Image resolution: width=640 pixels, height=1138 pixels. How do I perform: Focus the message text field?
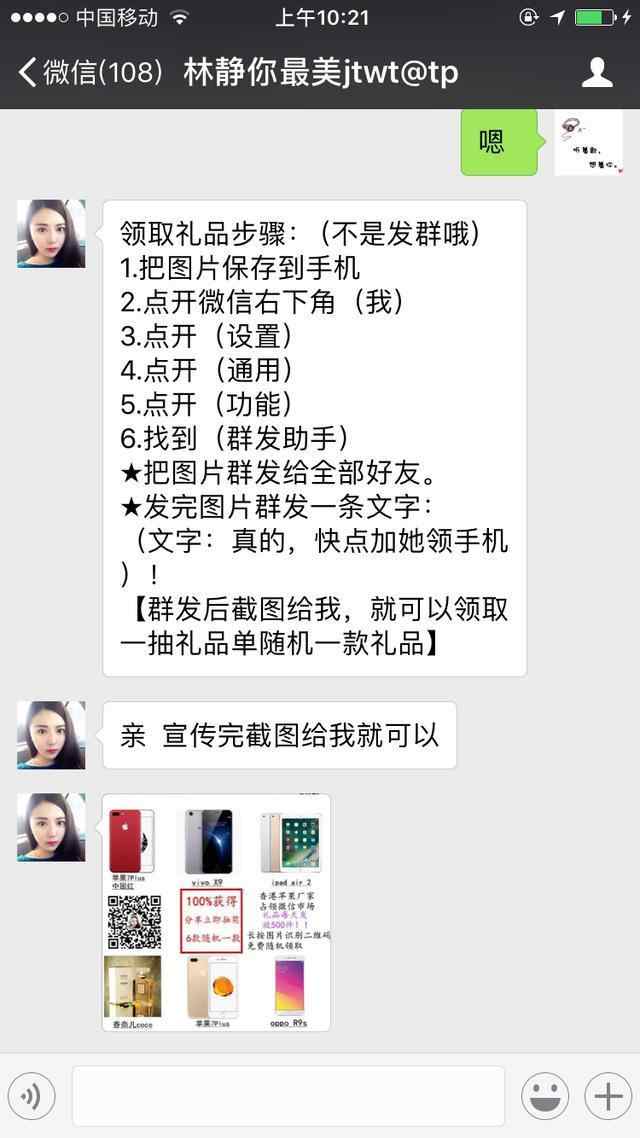288,1096
